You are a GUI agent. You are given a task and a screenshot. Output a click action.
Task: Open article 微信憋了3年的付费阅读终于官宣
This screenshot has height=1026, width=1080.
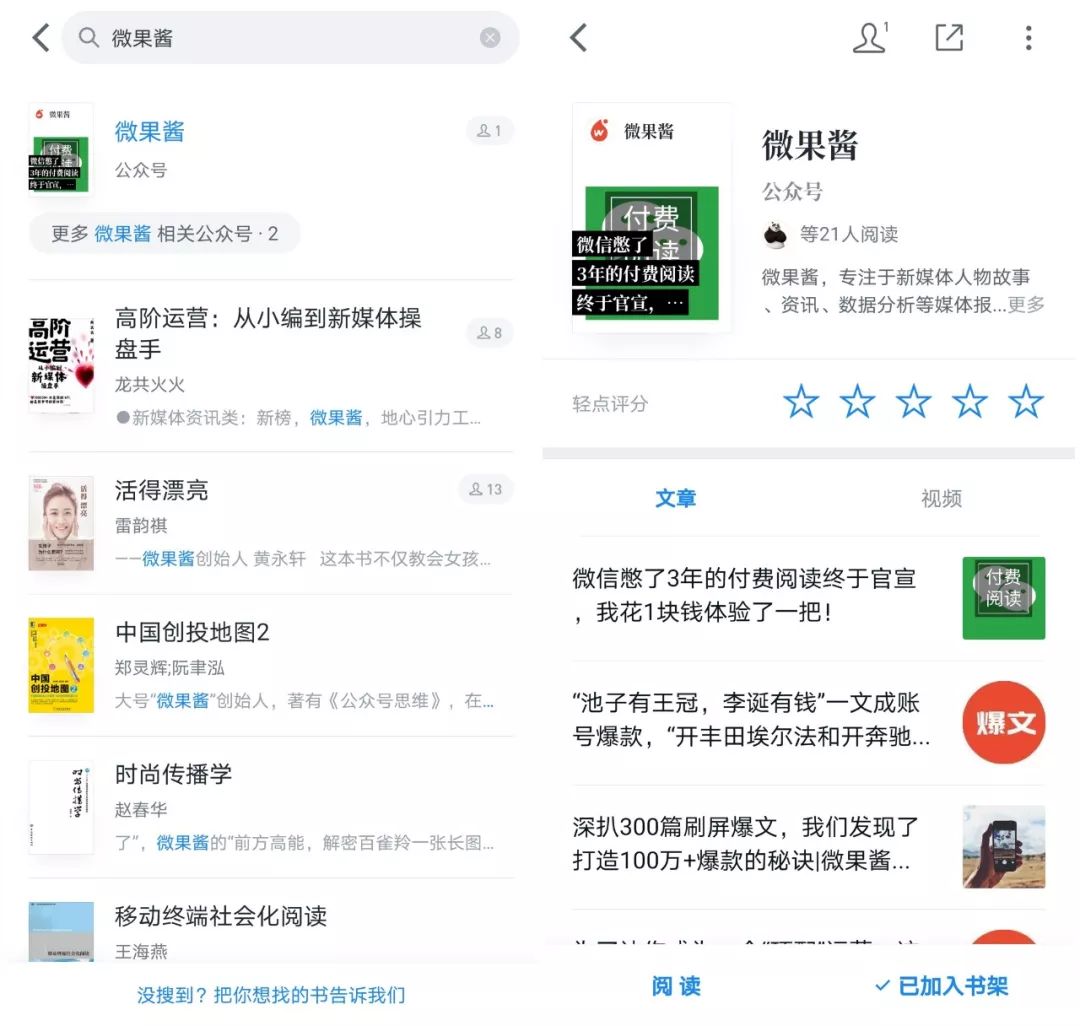click(x=809, y=596)
